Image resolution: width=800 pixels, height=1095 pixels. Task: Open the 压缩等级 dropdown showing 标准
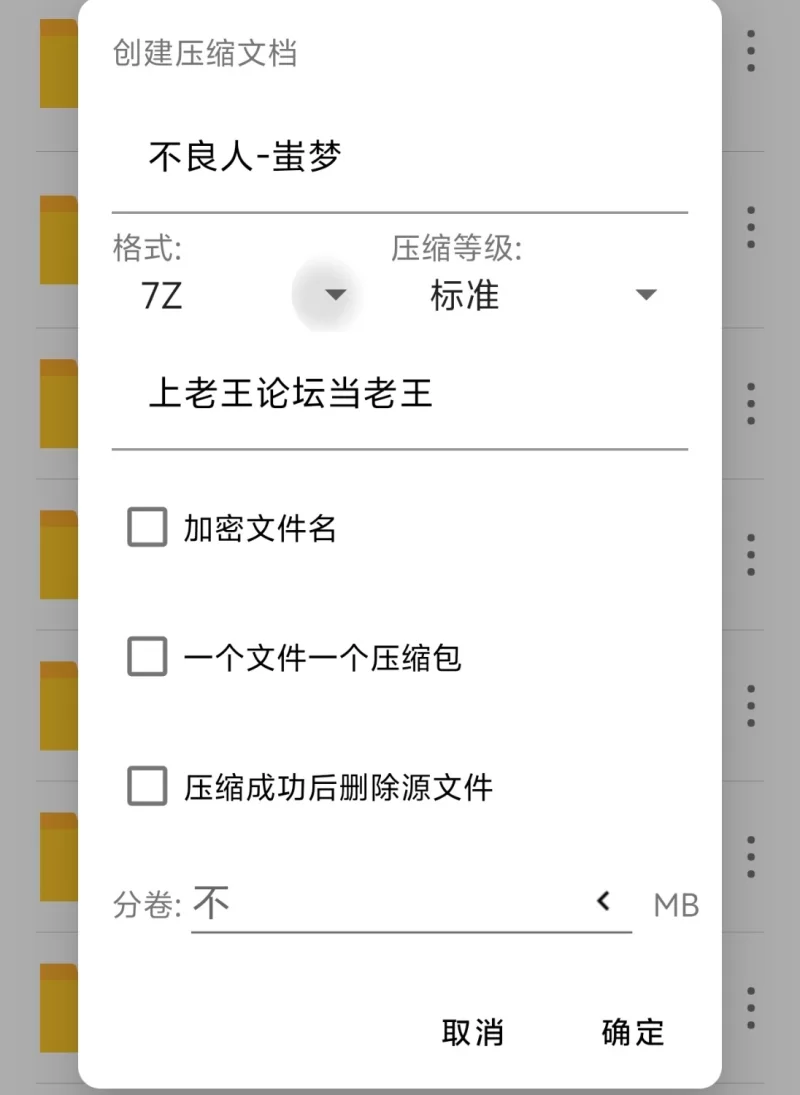pos(646,293)
